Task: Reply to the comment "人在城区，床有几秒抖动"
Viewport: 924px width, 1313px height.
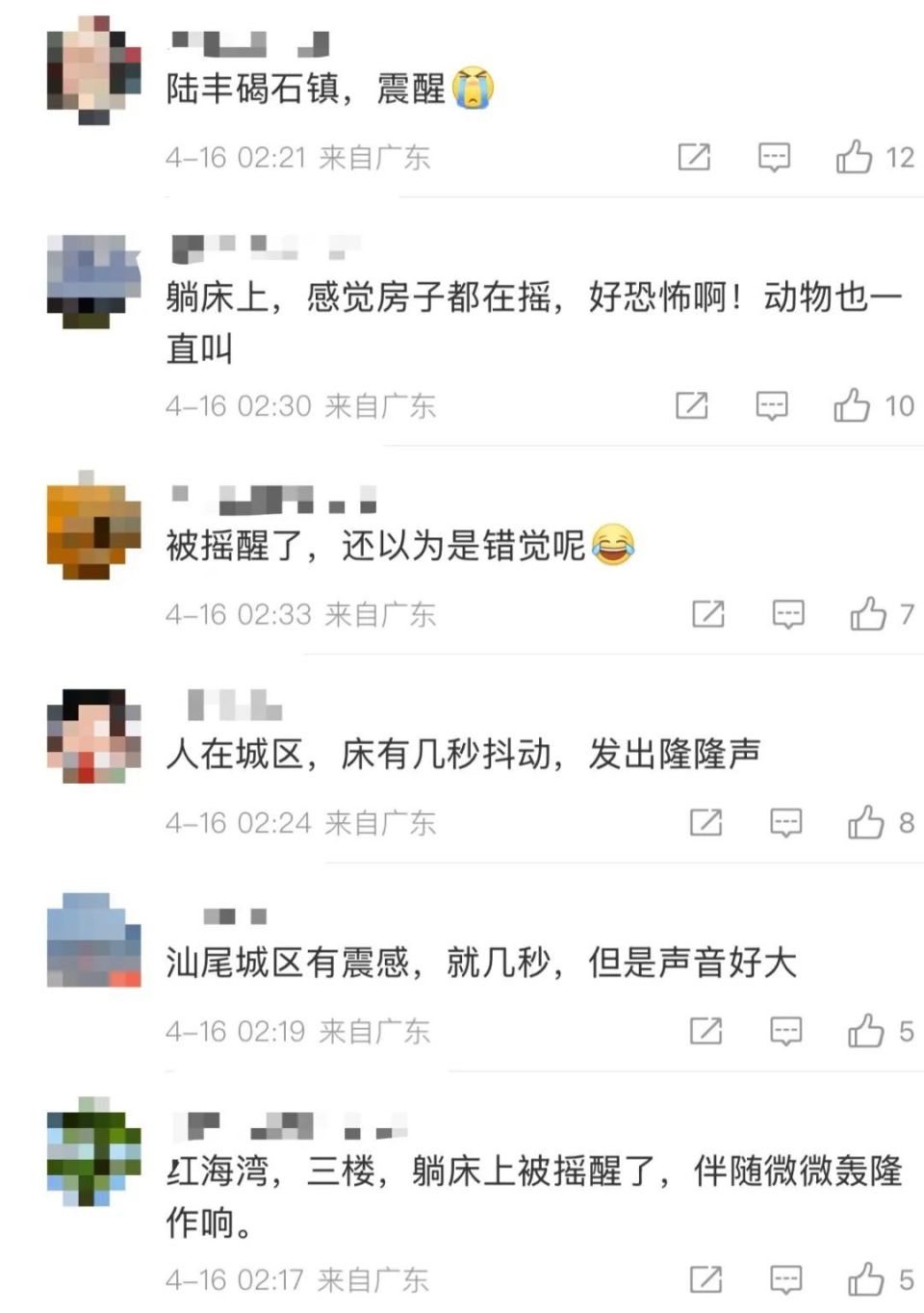Action: (x=785, y=823)
